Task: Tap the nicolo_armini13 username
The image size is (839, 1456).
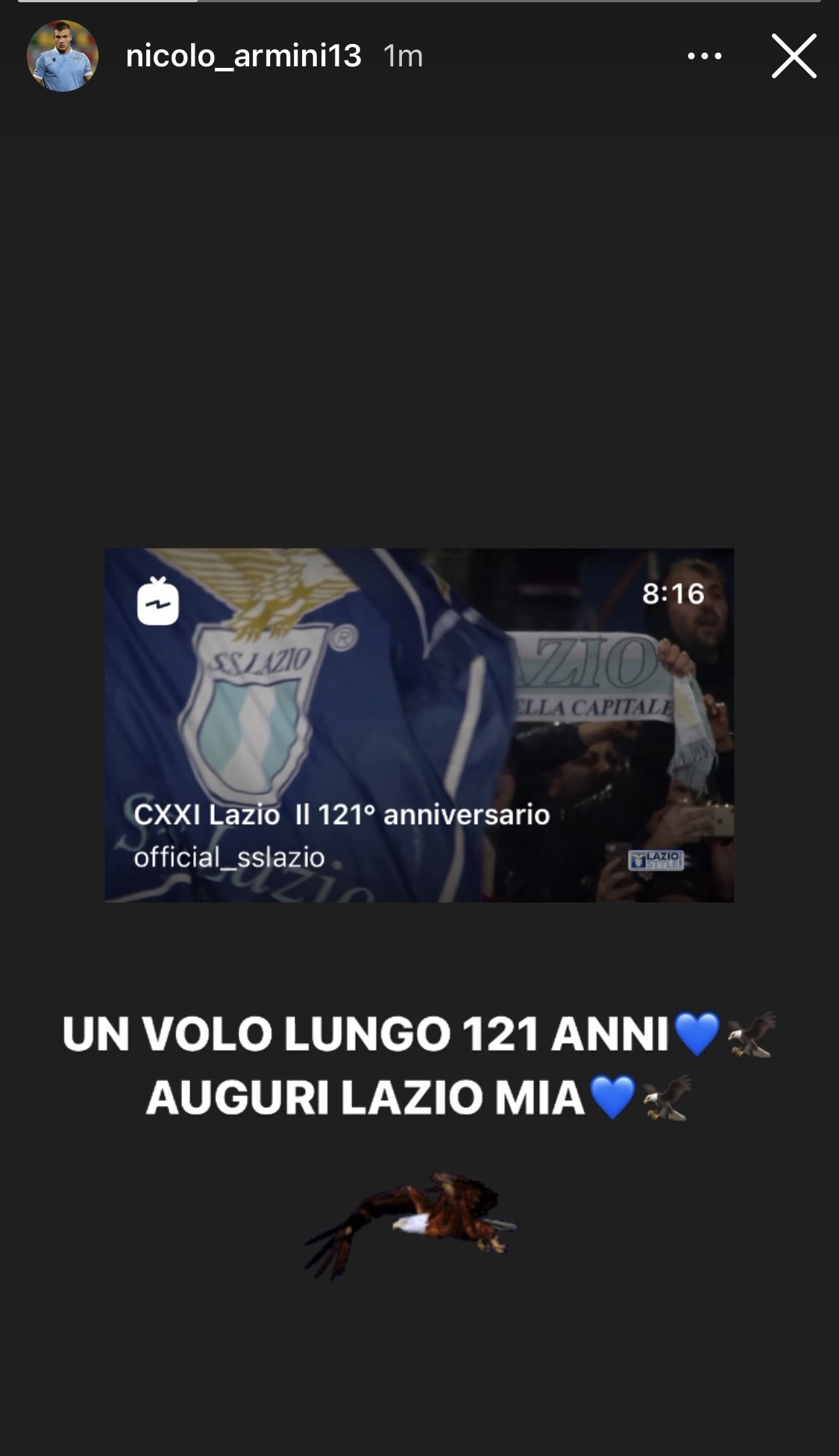Action: [x=243, y=56]
